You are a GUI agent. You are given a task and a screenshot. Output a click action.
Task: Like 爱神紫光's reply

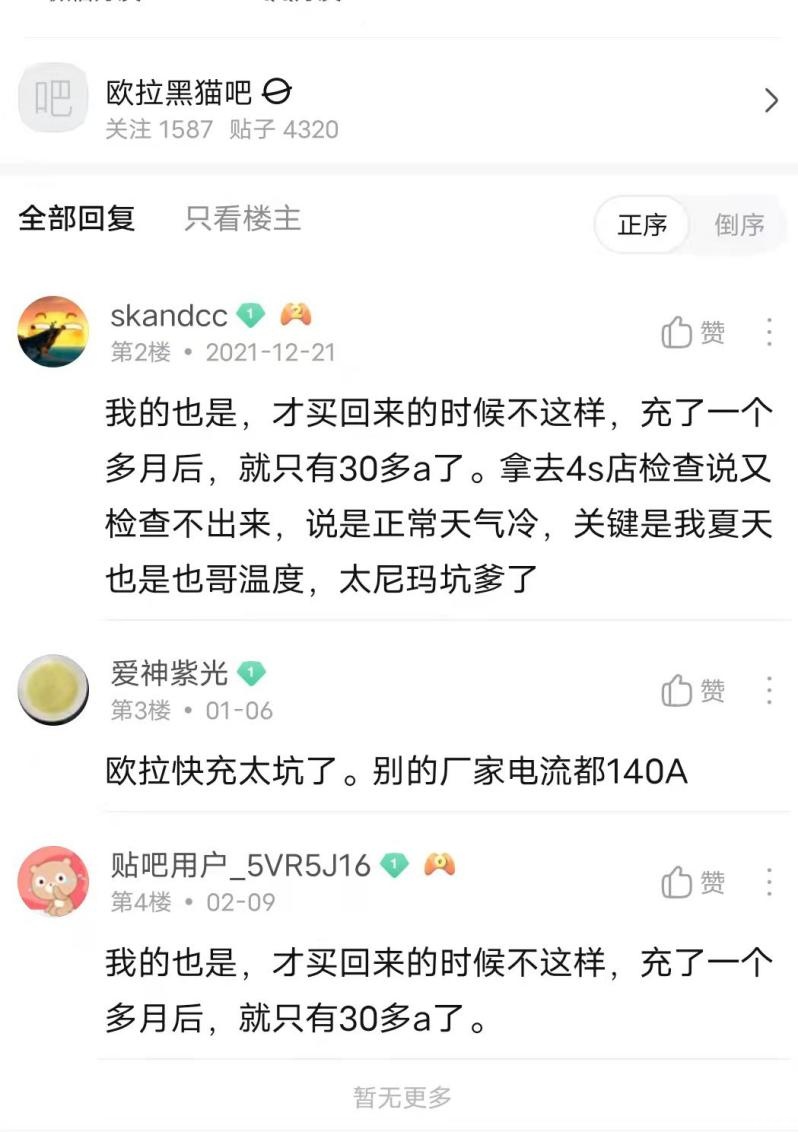[x=693, y=691]
